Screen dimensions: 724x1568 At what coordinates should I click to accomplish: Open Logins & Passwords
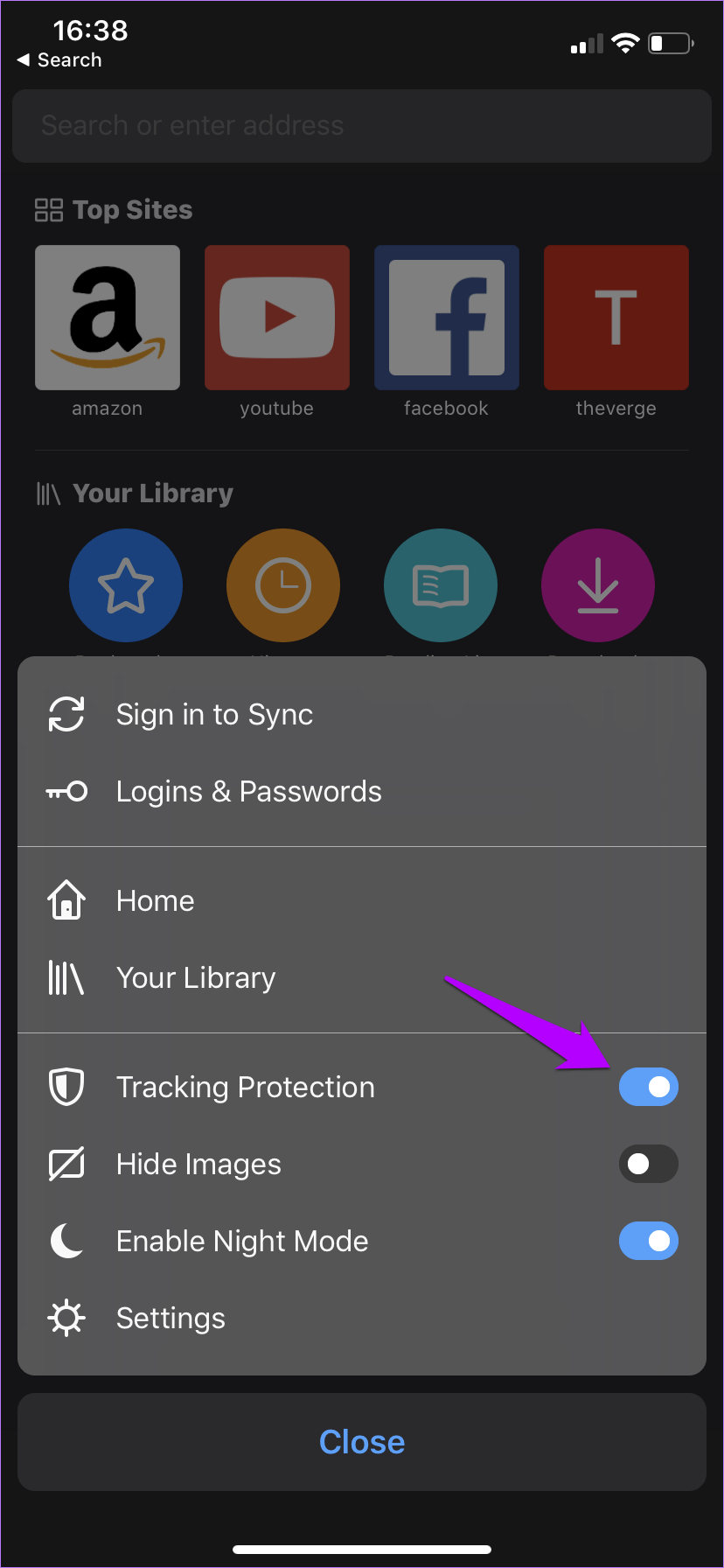(x=248, y=792)
